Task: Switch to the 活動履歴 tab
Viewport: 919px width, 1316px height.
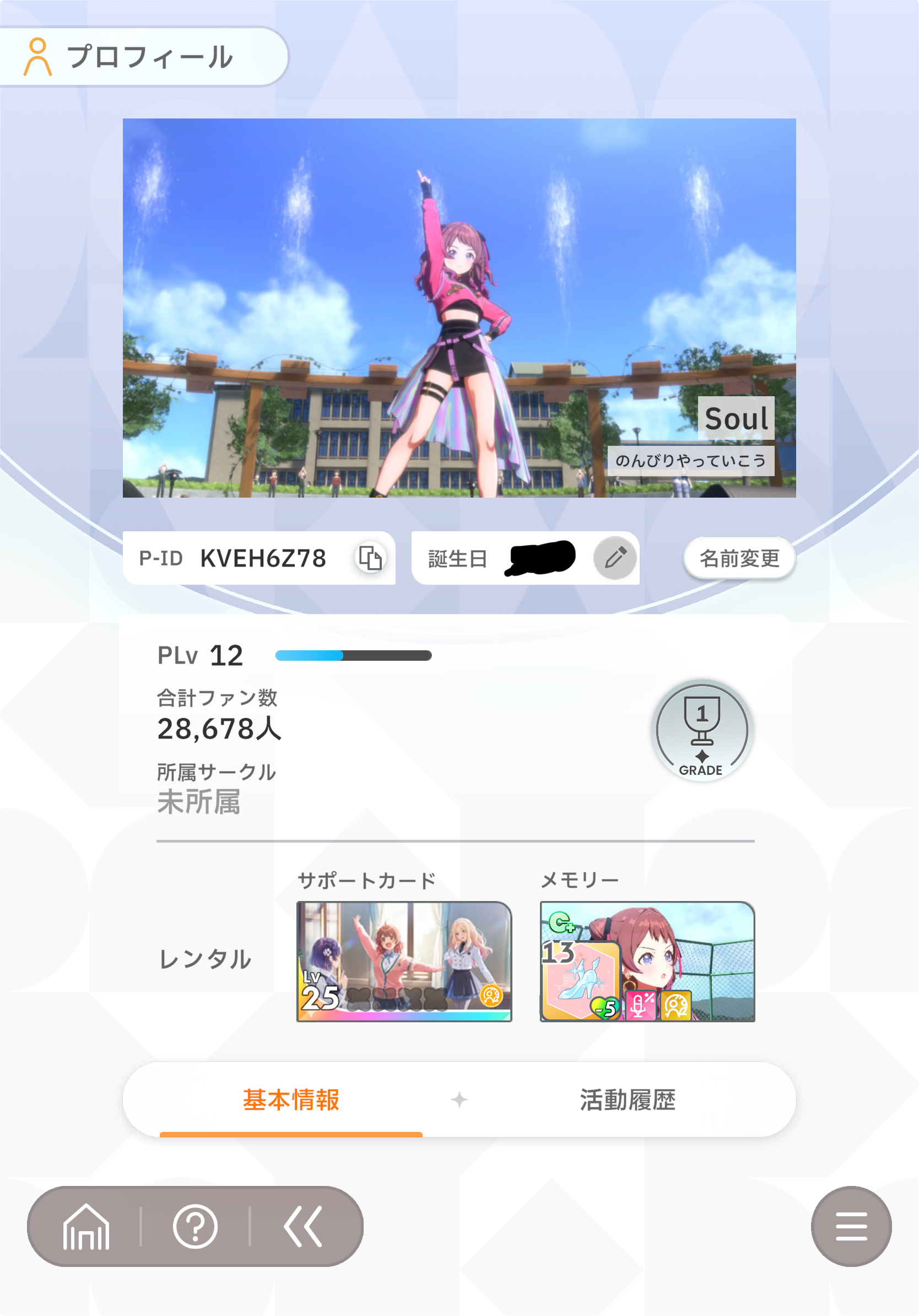Action: (628, 1099)
